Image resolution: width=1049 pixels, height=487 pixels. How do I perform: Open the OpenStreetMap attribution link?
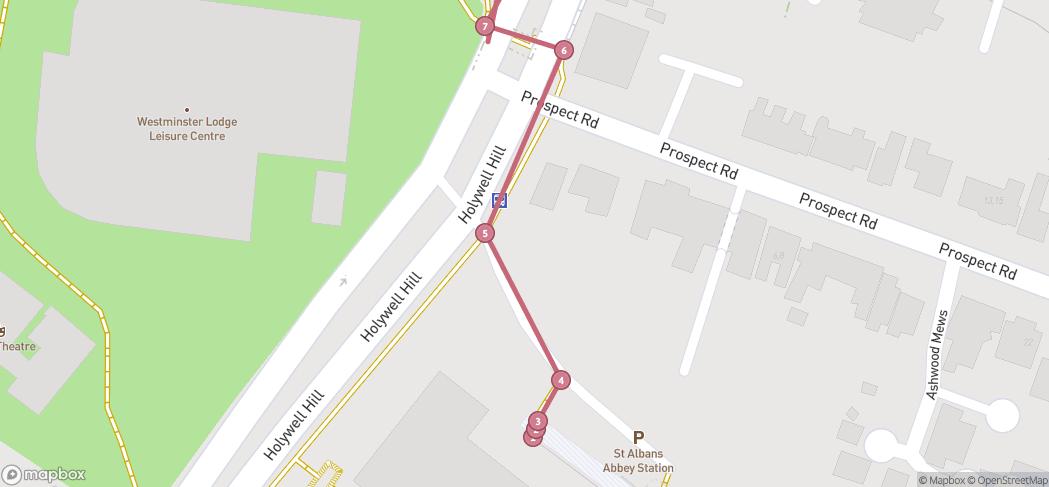click(1007, 481)
